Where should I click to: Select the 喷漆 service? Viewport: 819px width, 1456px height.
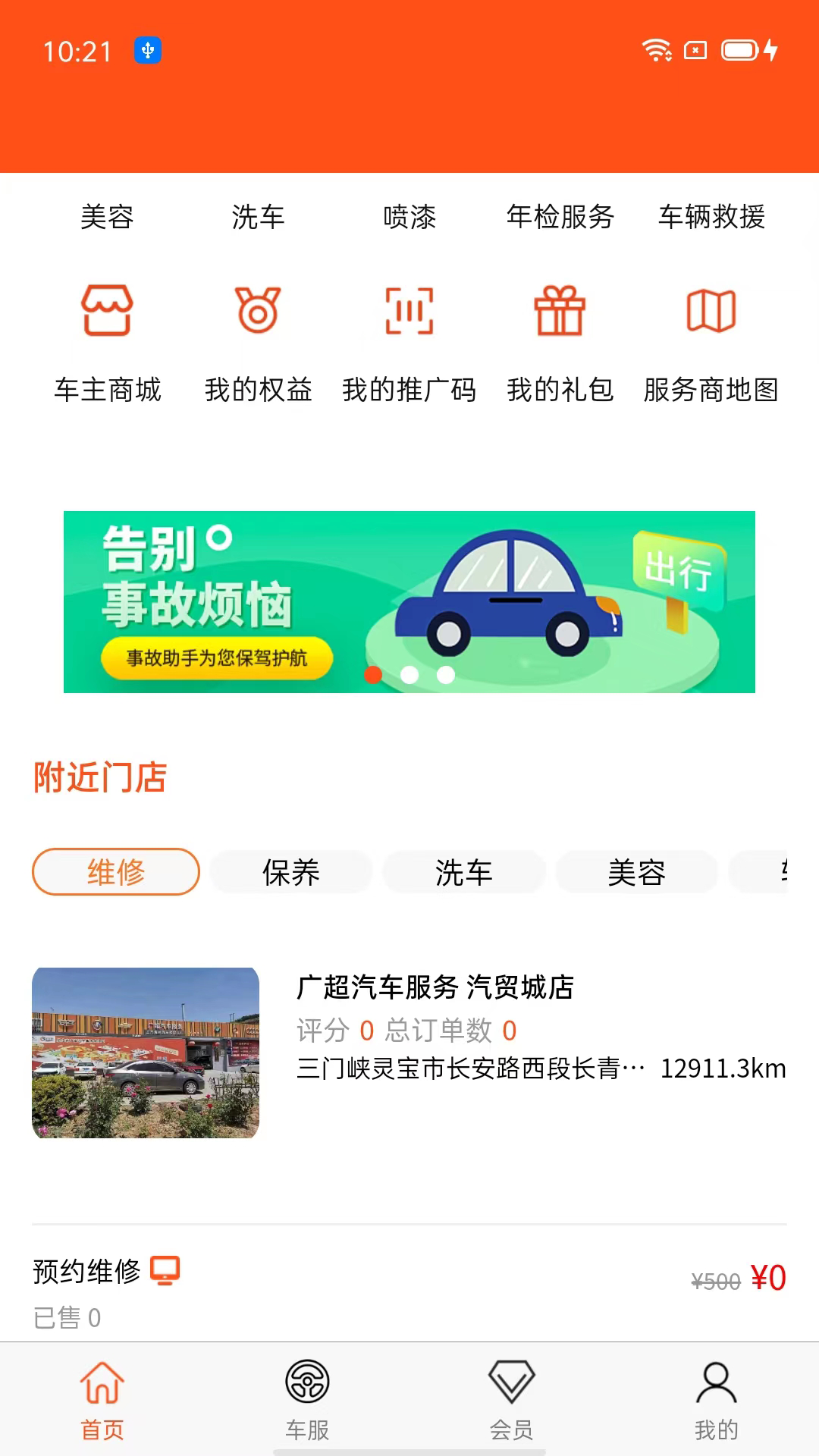pyautogui.click(x=409, y=218)
